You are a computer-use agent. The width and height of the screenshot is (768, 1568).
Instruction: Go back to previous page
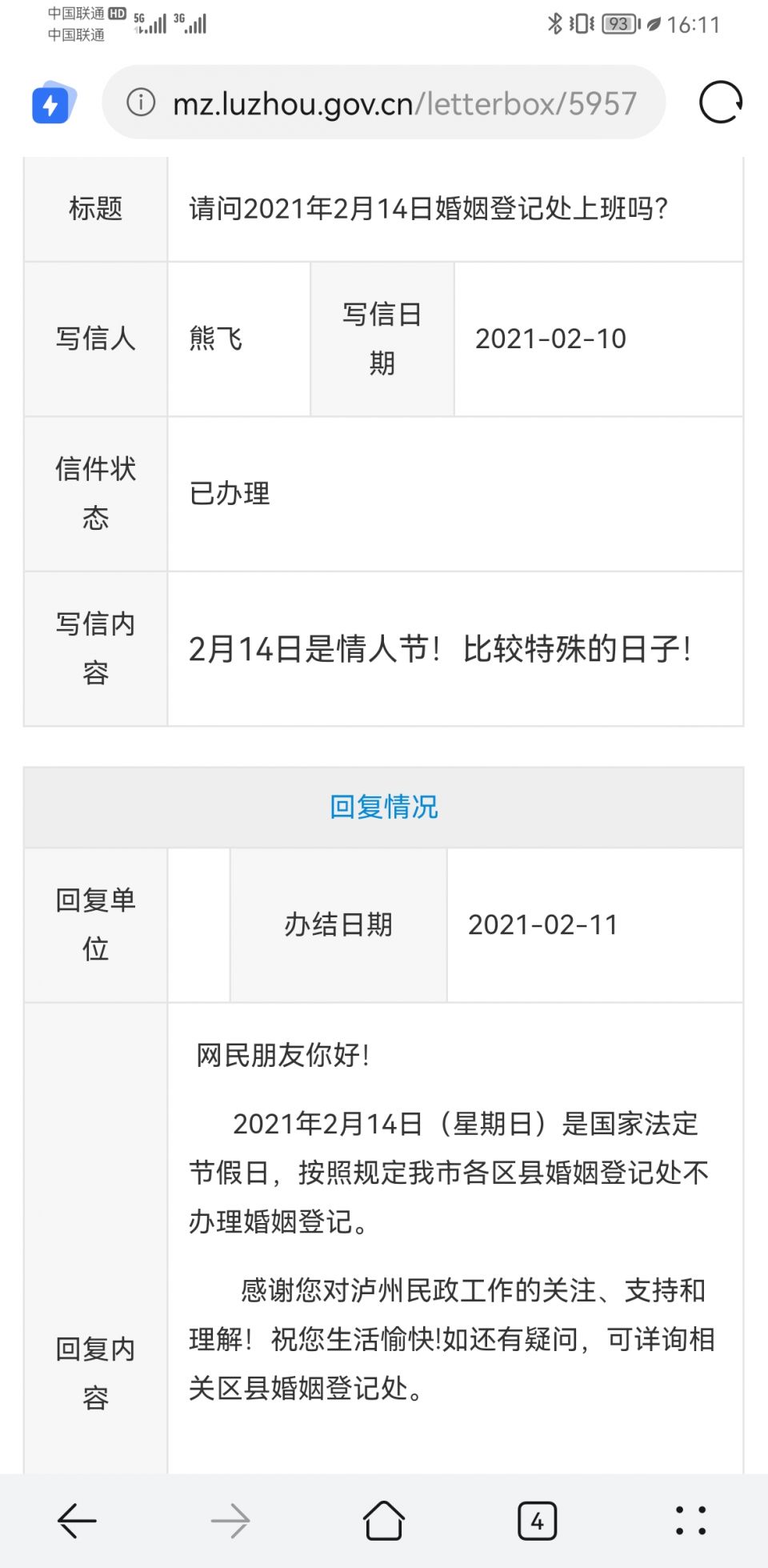coord(77,1520)
